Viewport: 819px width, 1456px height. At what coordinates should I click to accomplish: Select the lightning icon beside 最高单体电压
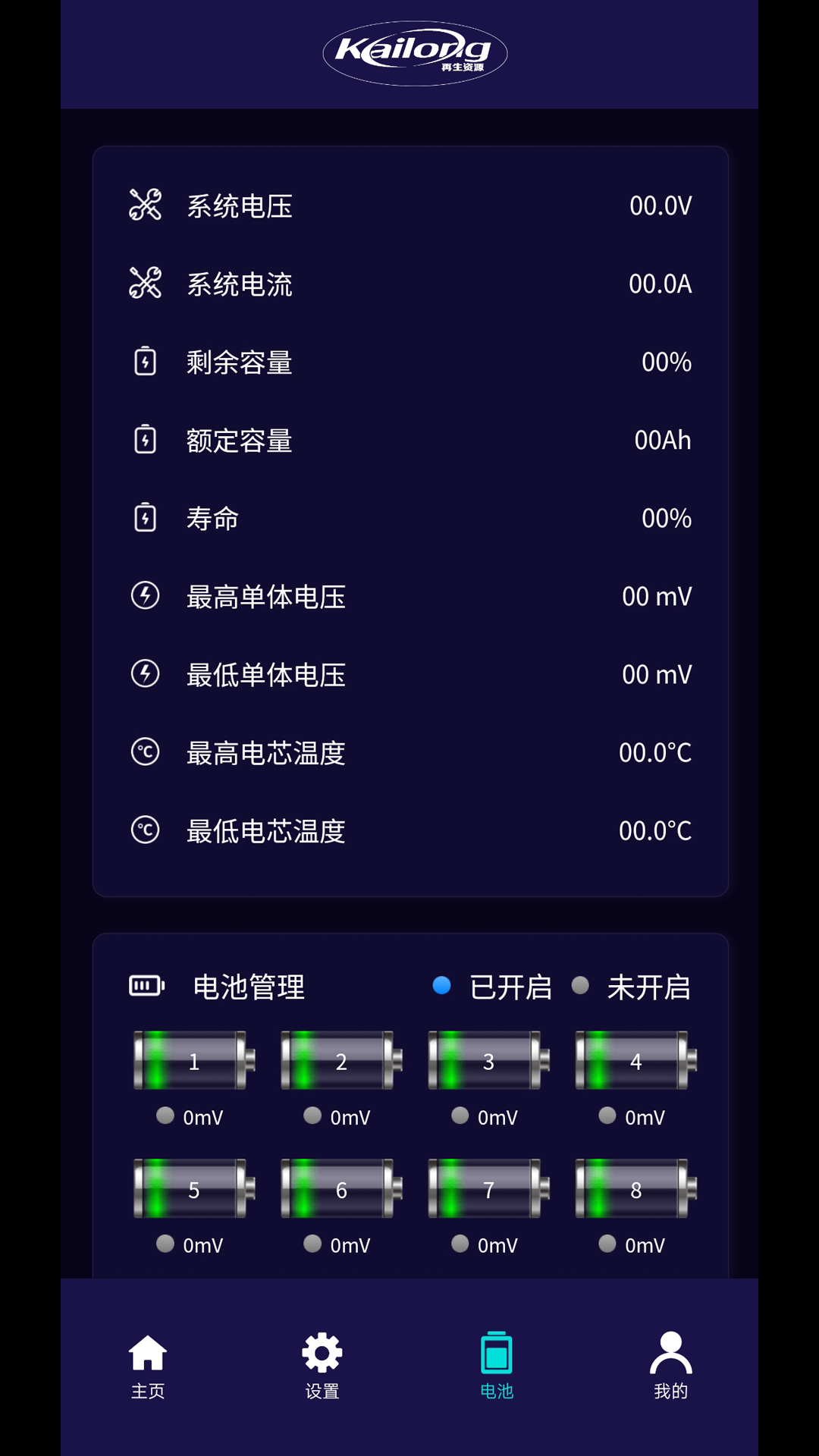145,596
